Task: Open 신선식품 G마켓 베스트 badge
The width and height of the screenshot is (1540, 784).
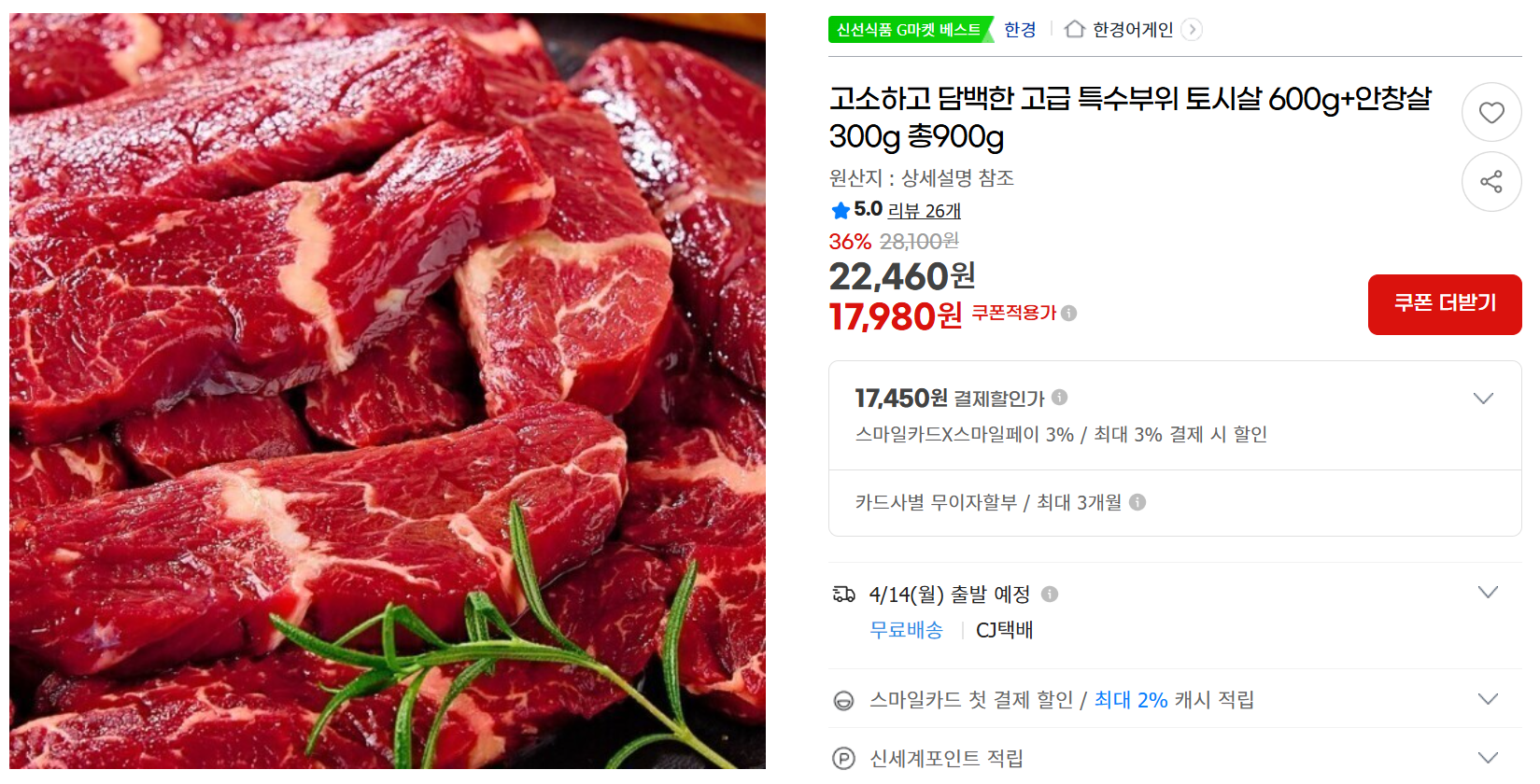Action: [908, 30]
